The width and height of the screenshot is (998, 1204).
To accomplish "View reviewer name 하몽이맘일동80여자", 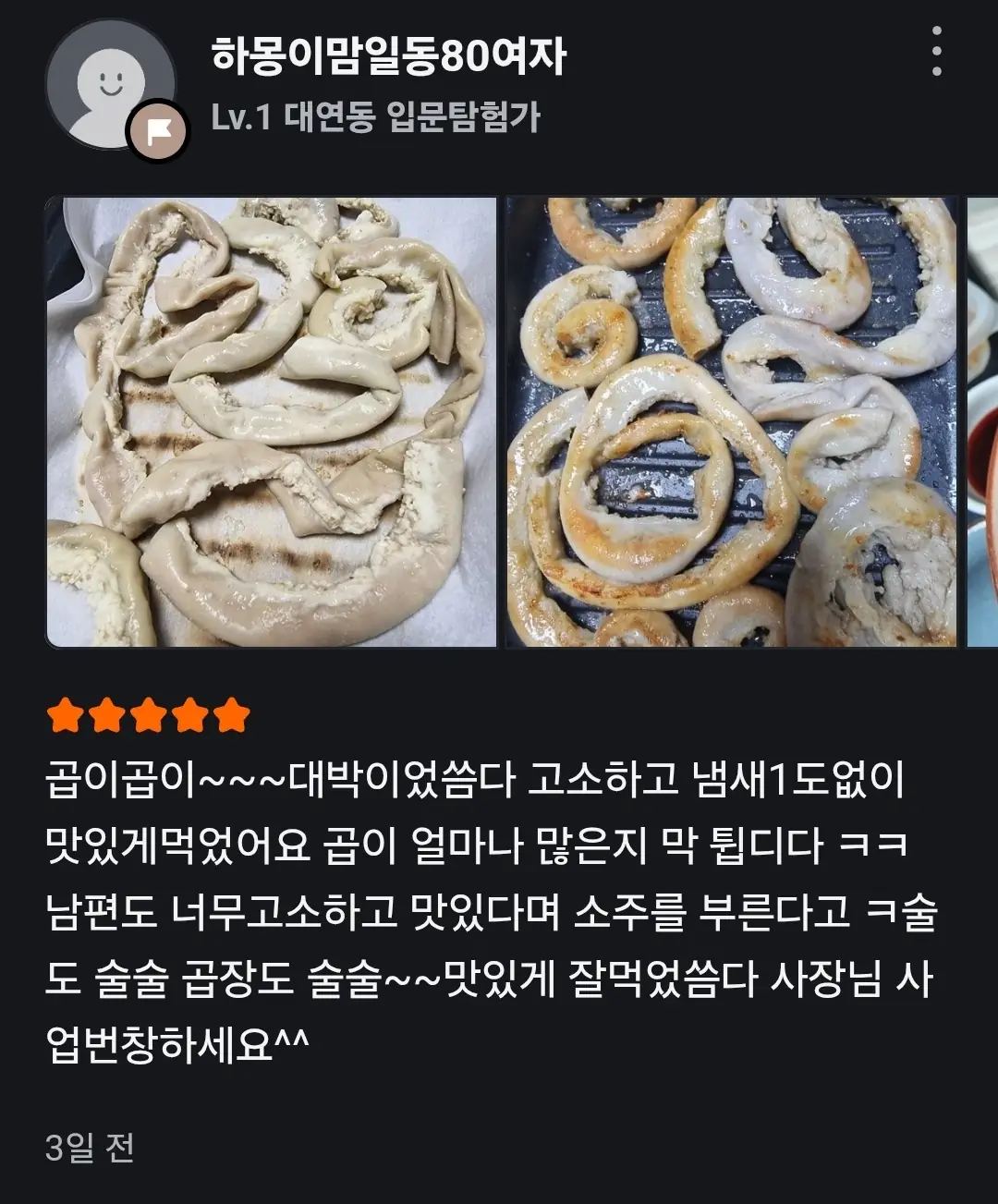I will (x=388, y=57).
